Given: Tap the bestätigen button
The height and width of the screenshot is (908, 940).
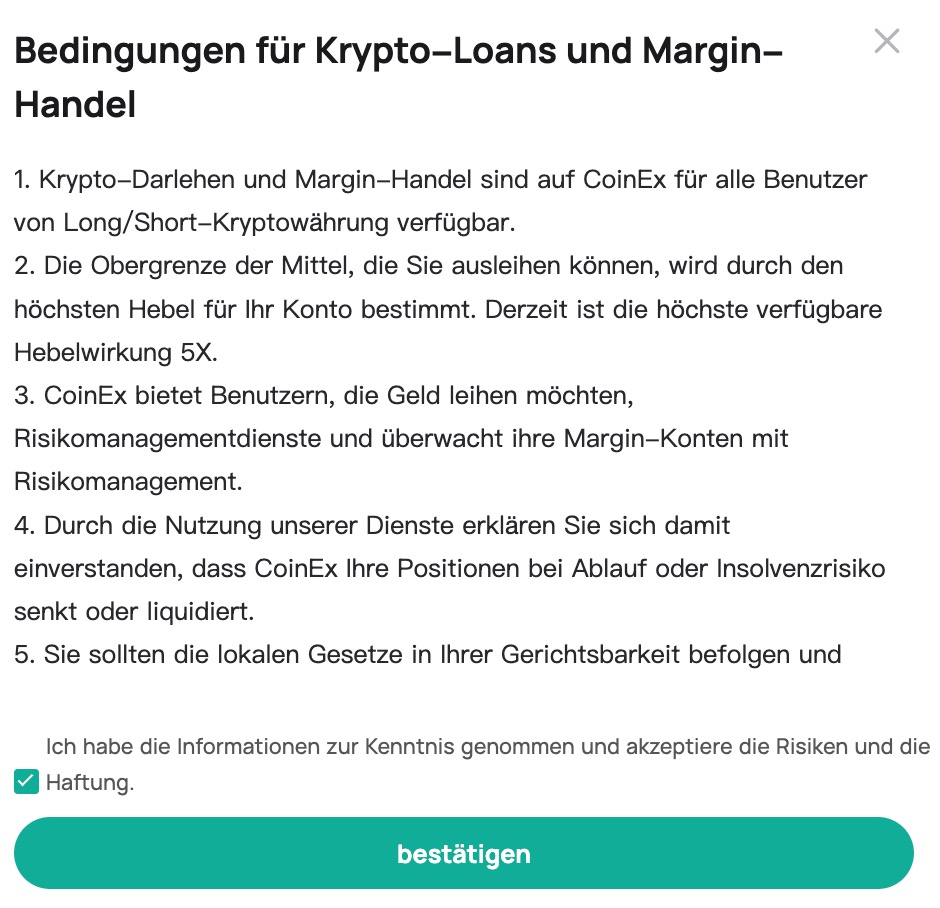Looking at the screenshot, I should click(x=464, y=854).
